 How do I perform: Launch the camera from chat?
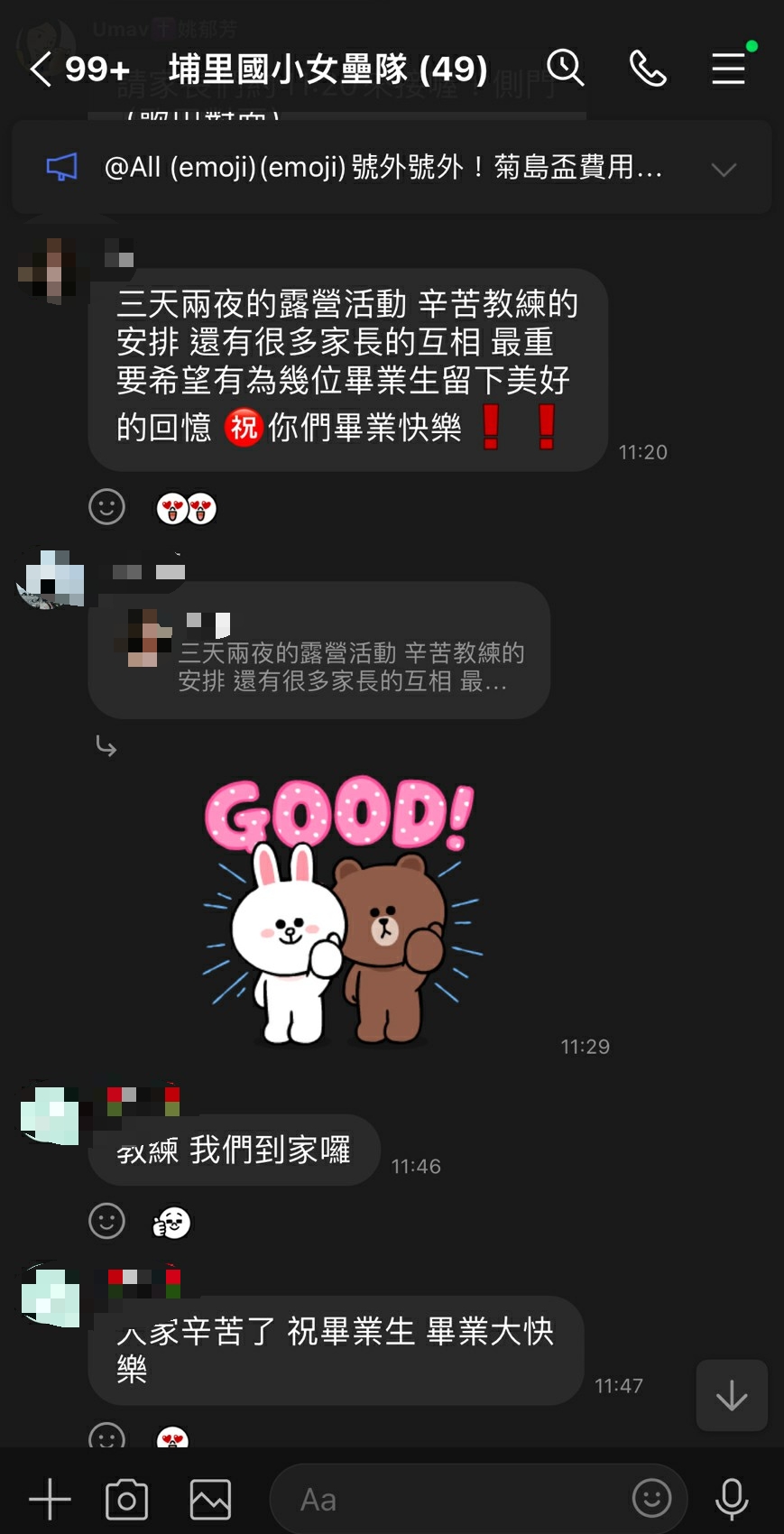pyautogui.click(x=127, y=1500)
